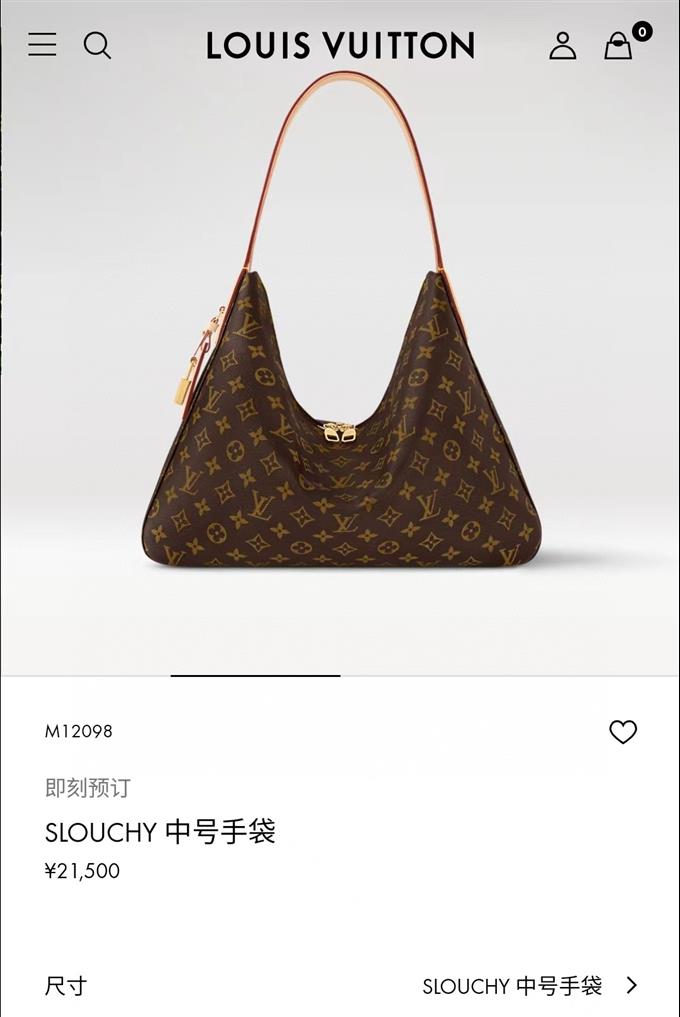The image size is (680, 1017).
Task: Go to Louis Vuitton home via logo
Action: [x=340, y=45]
